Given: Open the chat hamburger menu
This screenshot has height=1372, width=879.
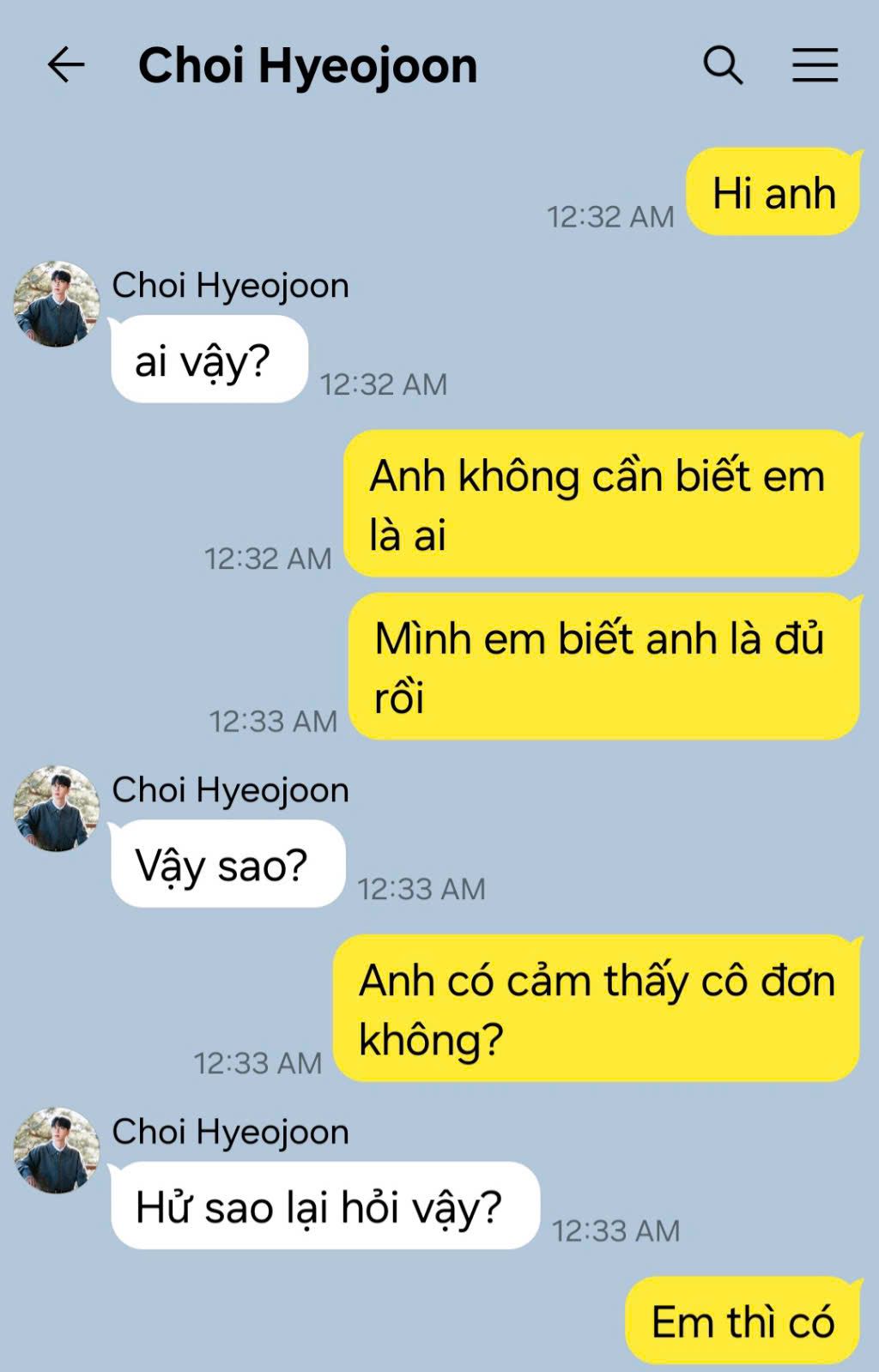Looking at the screenshot, I should pyautogui.click(x=815, y=65).
